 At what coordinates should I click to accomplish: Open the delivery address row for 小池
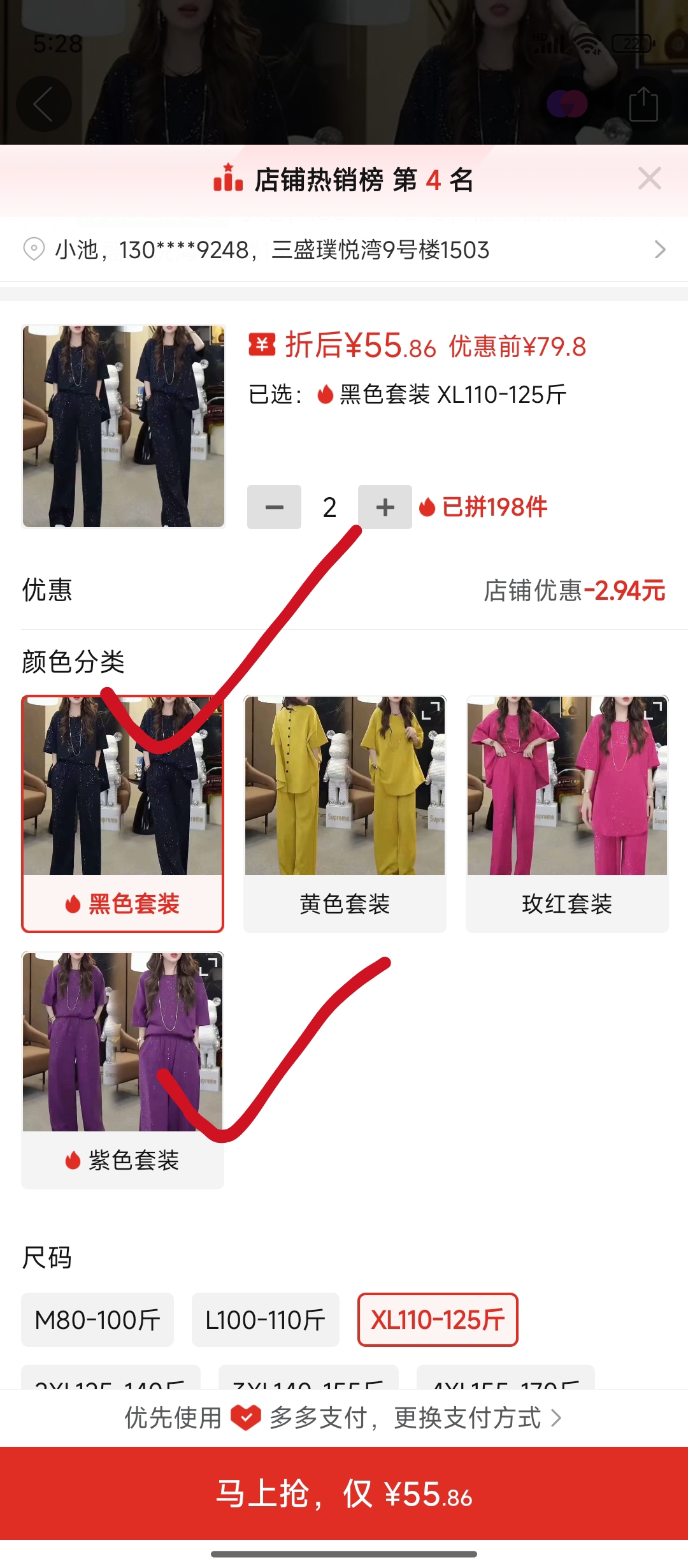(x=344, y=249)
